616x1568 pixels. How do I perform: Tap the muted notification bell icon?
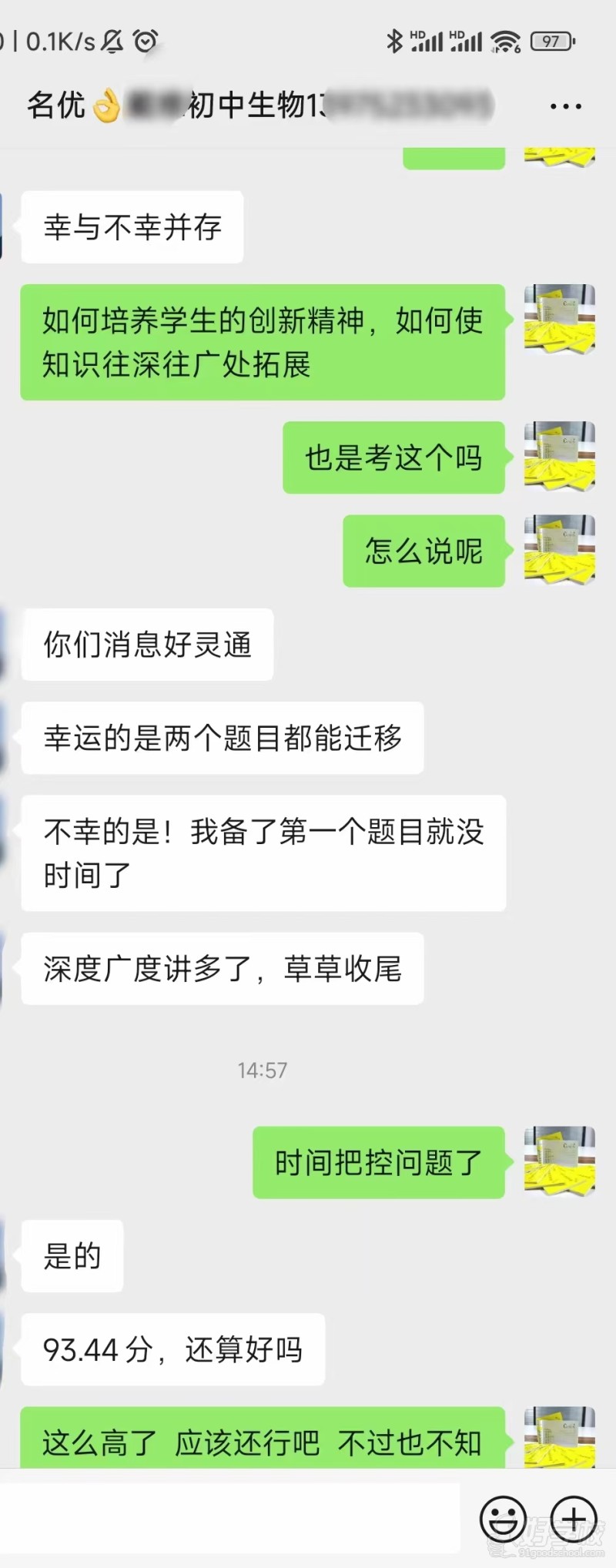tap(112, 42)
